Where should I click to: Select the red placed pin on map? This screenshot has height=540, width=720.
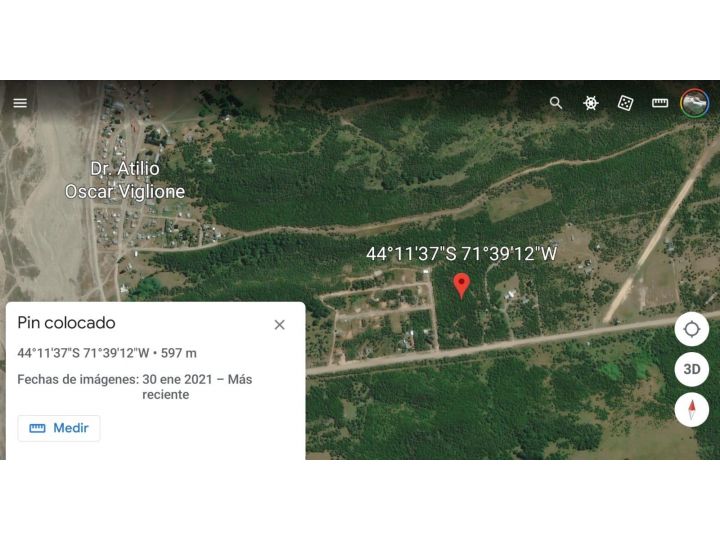[461, 284]
